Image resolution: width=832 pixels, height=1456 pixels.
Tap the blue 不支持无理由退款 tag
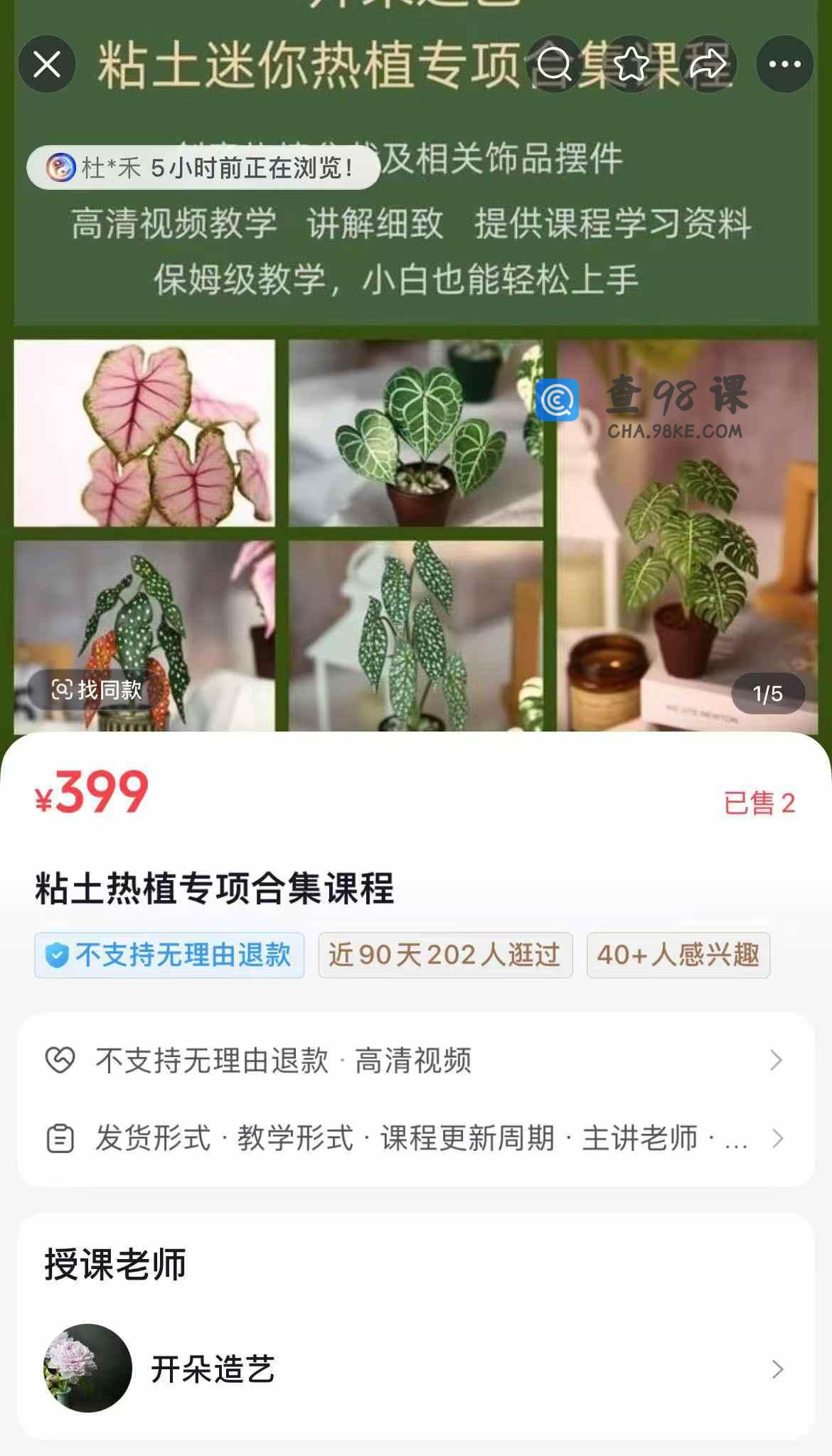tap(169, 955)
